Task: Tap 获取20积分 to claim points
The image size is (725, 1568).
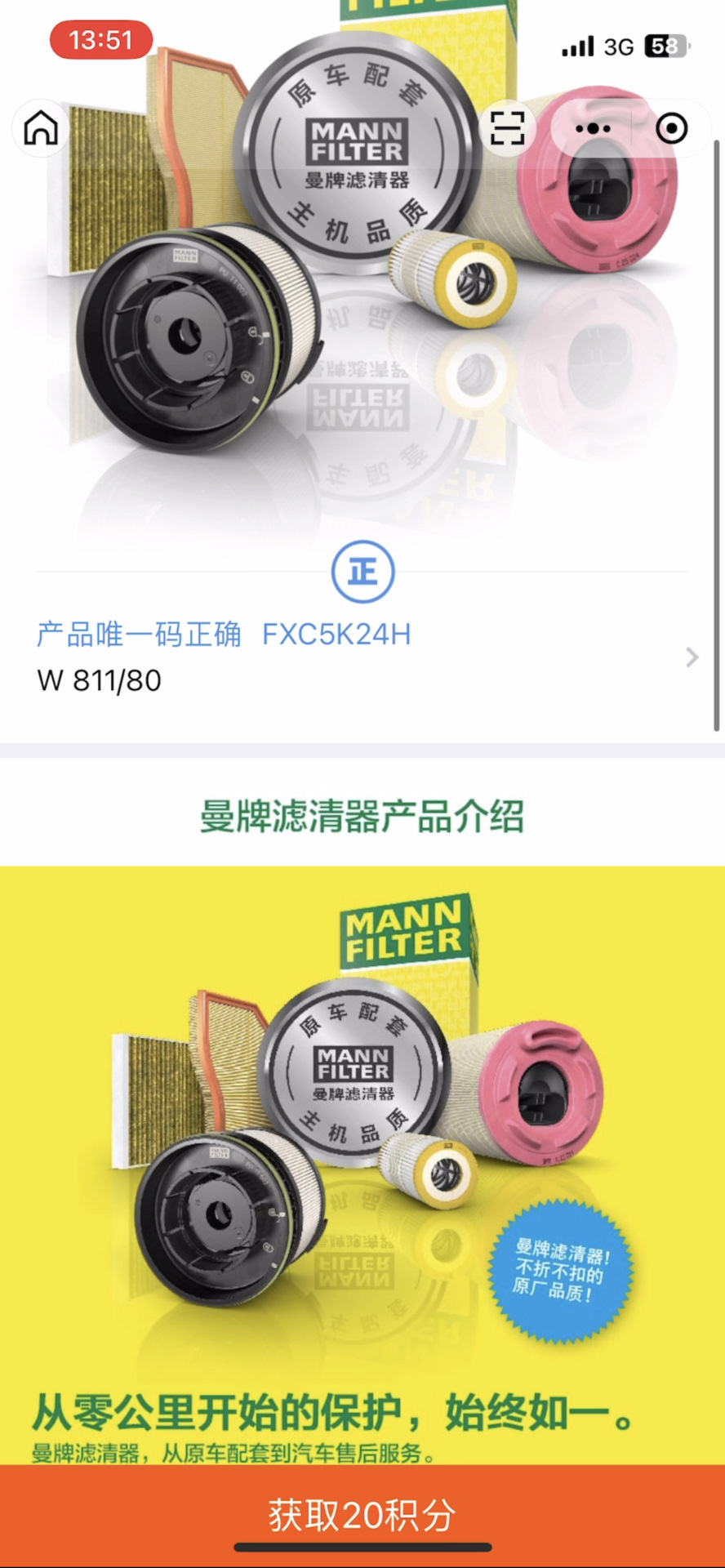Action: tap(362, 1515)
